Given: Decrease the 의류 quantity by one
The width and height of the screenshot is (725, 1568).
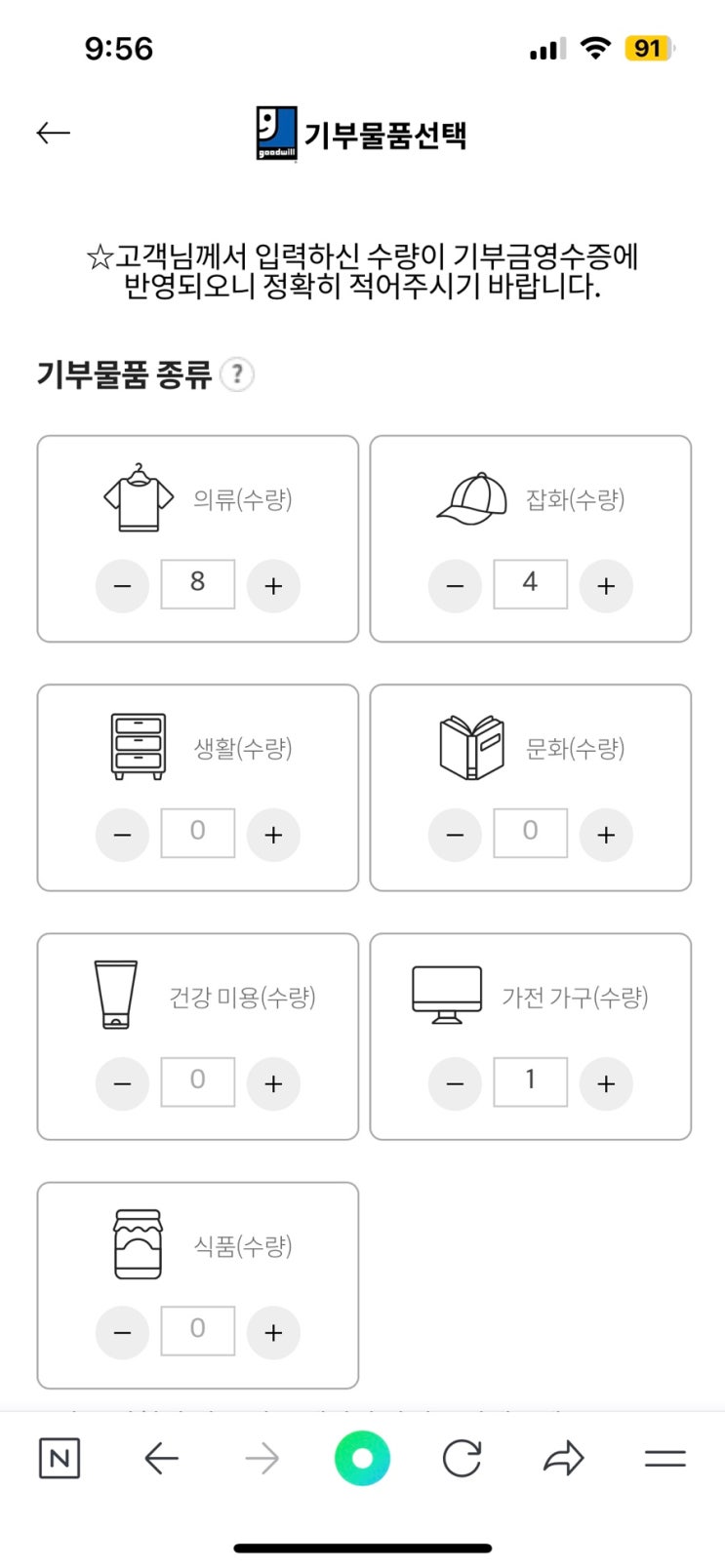Looking at the screenshot, I should pos(122,586).
